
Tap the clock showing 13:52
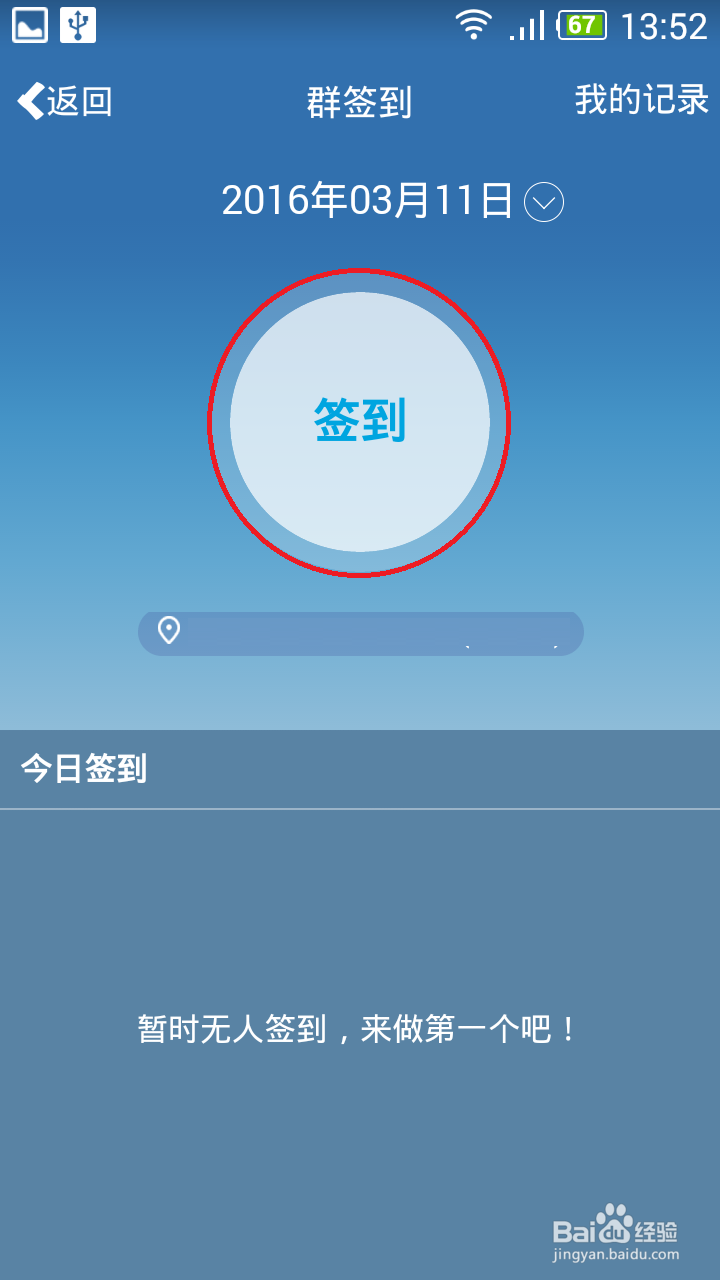[x=666, y=24]
